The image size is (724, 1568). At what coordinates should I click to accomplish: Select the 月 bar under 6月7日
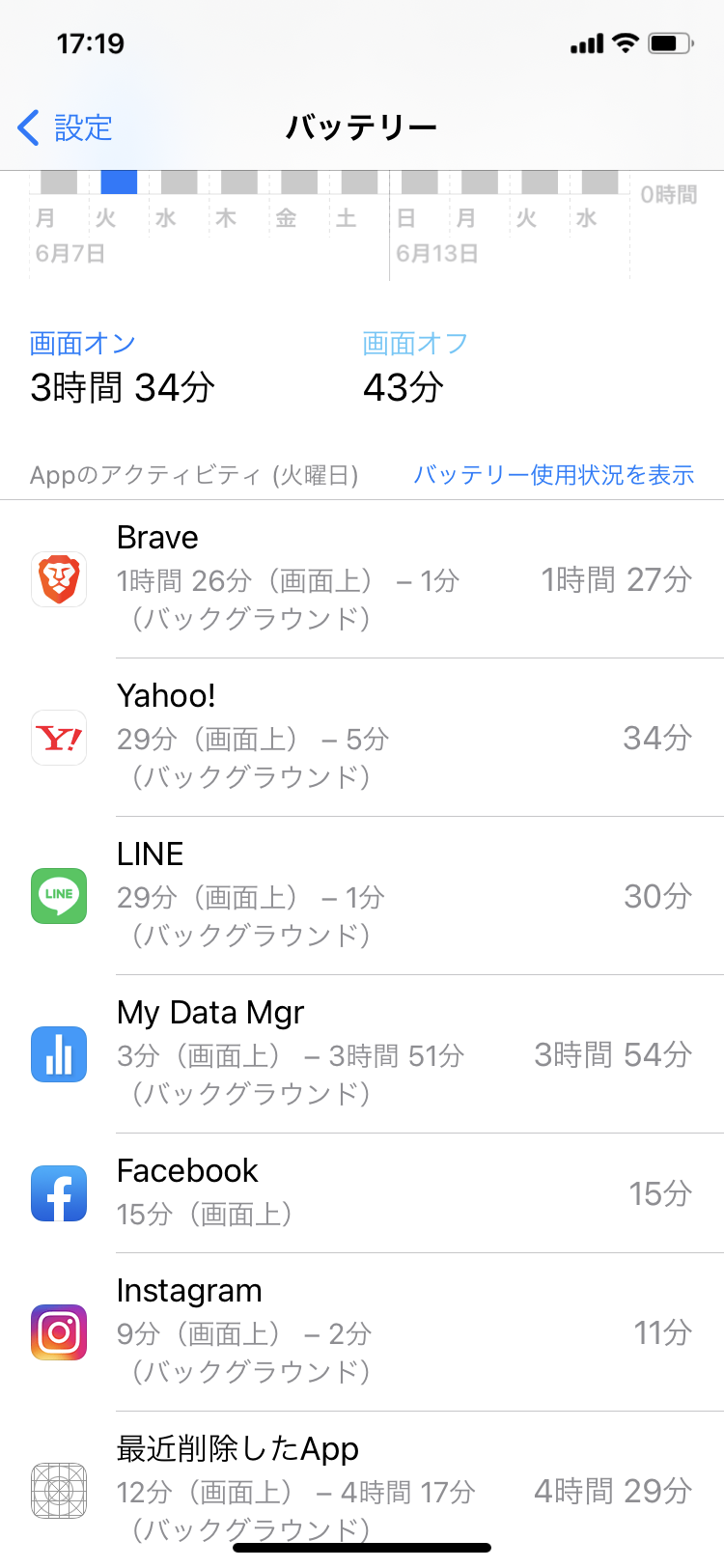(59, 182)
